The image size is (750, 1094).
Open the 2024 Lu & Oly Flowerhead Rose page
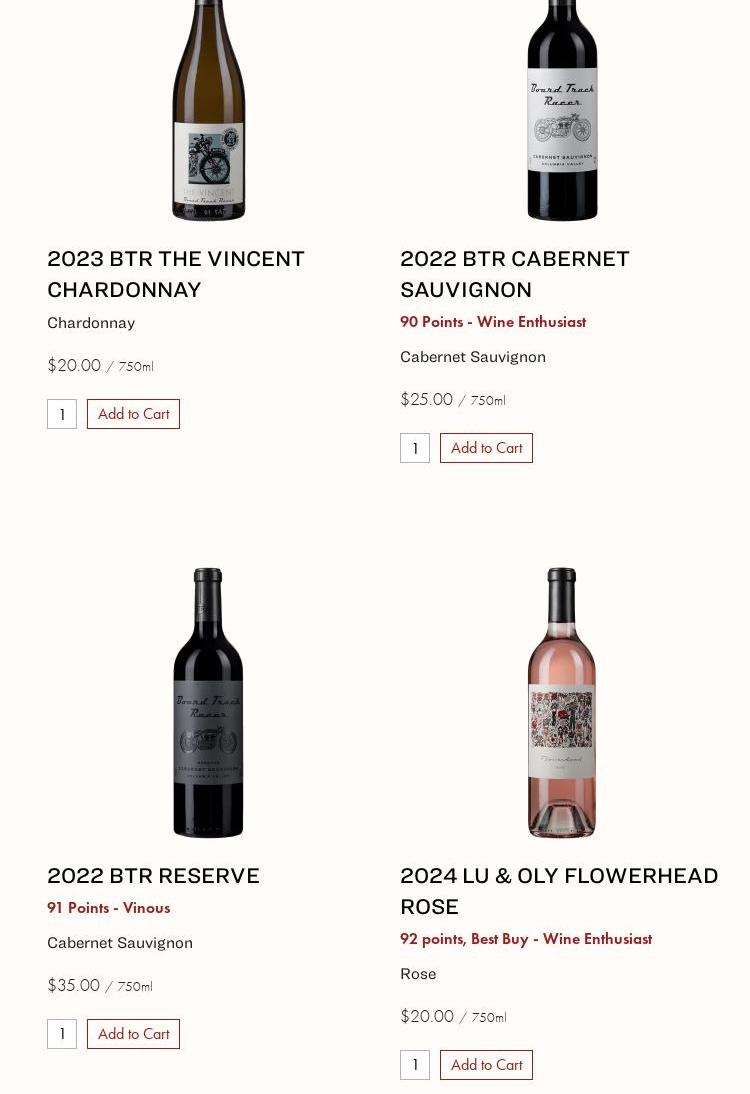point(559,890)
